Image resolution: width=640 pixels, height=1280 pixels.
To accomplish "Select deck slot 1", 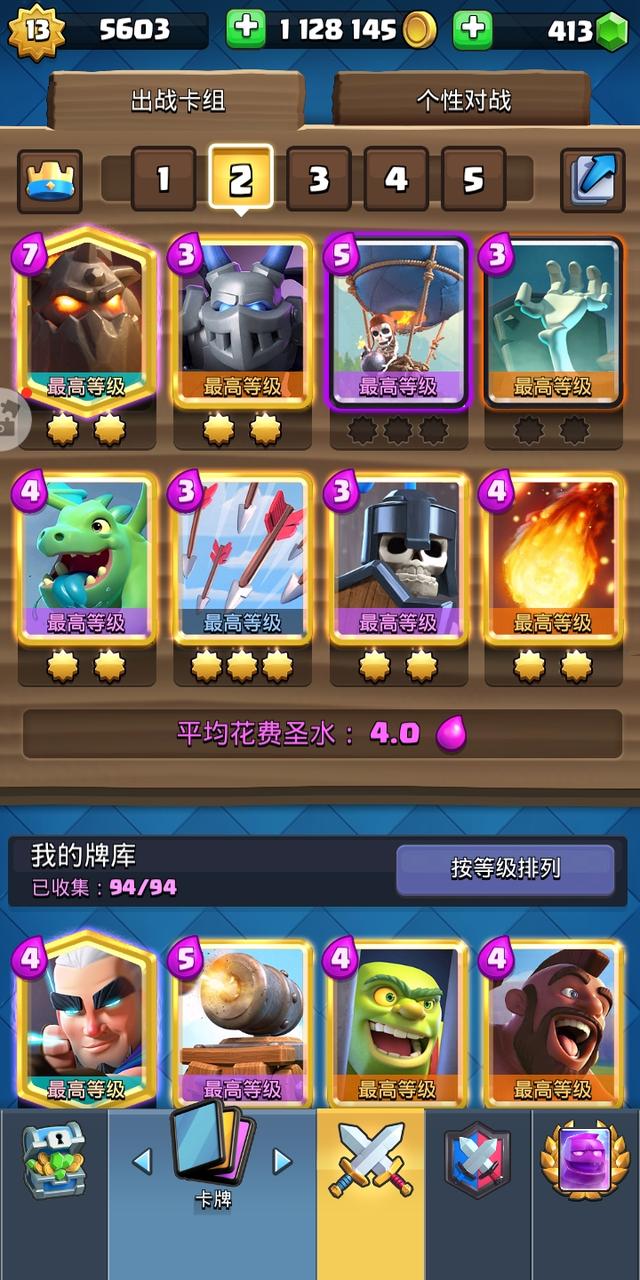I will pyautogui.click(x=162, y=180).
